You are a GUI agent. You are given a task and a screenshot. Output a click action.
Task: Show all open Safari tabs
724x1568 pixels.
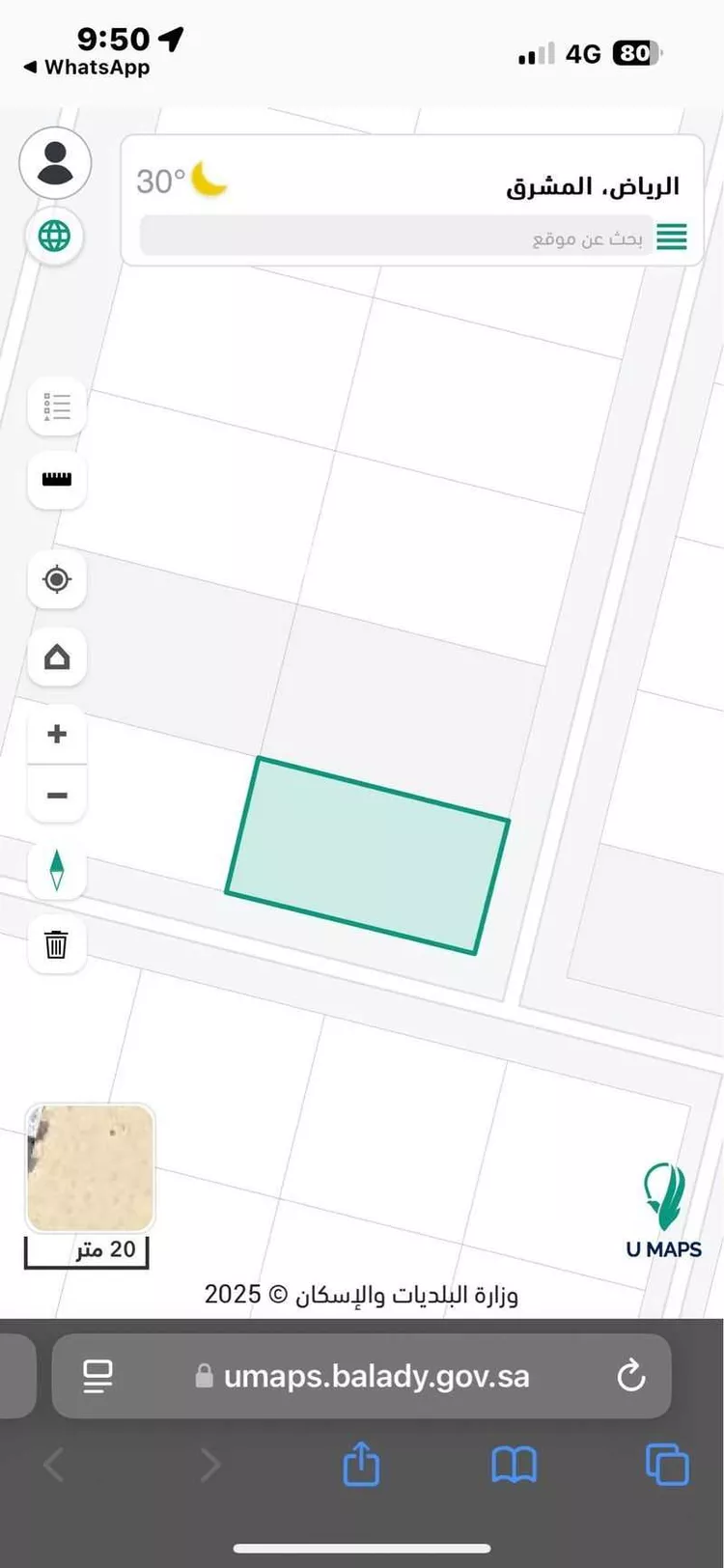point(666,1465)
